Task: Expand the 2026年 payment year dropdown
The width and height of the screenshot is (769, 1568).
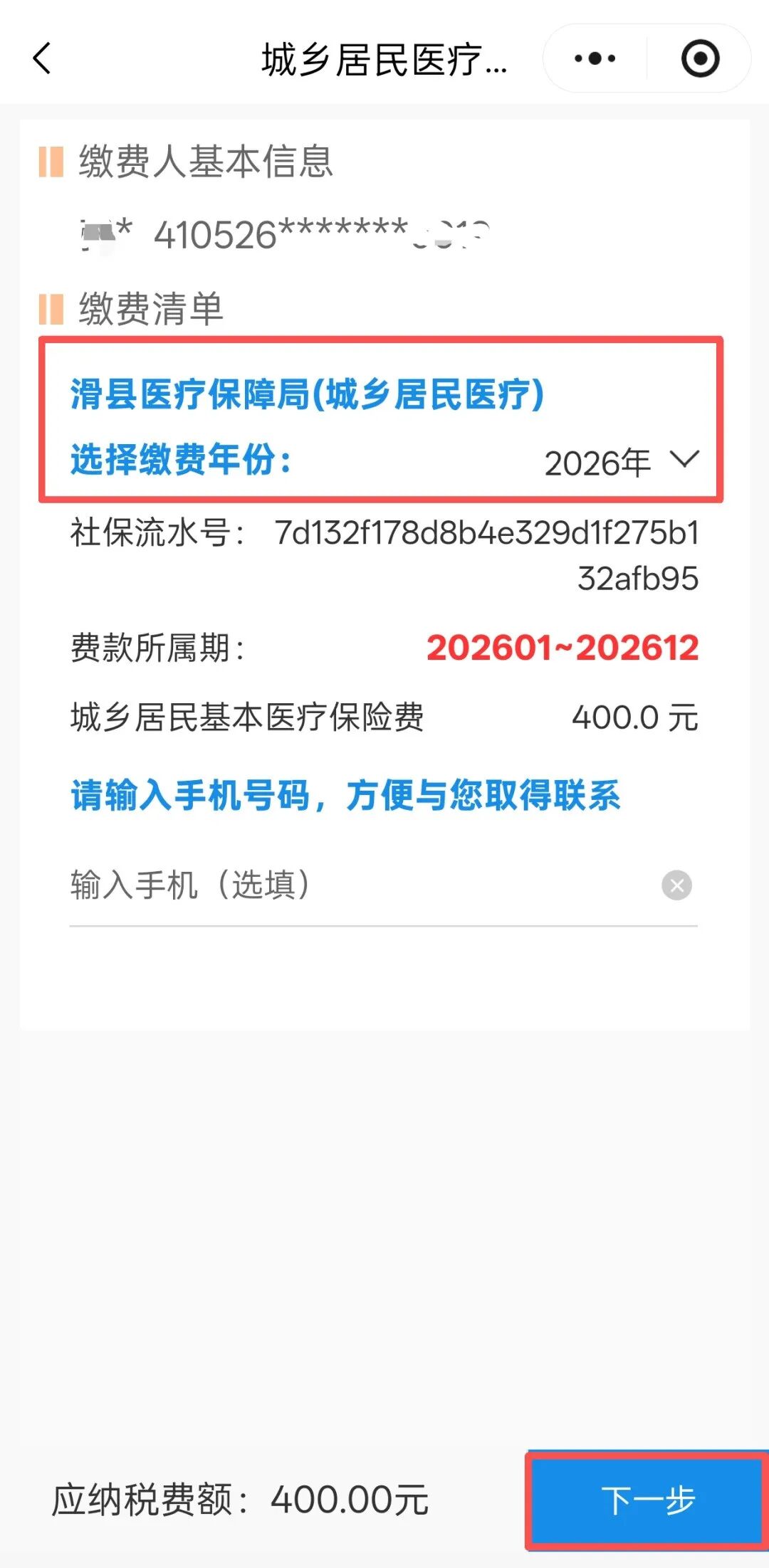Action: click(x=621, y=463)
